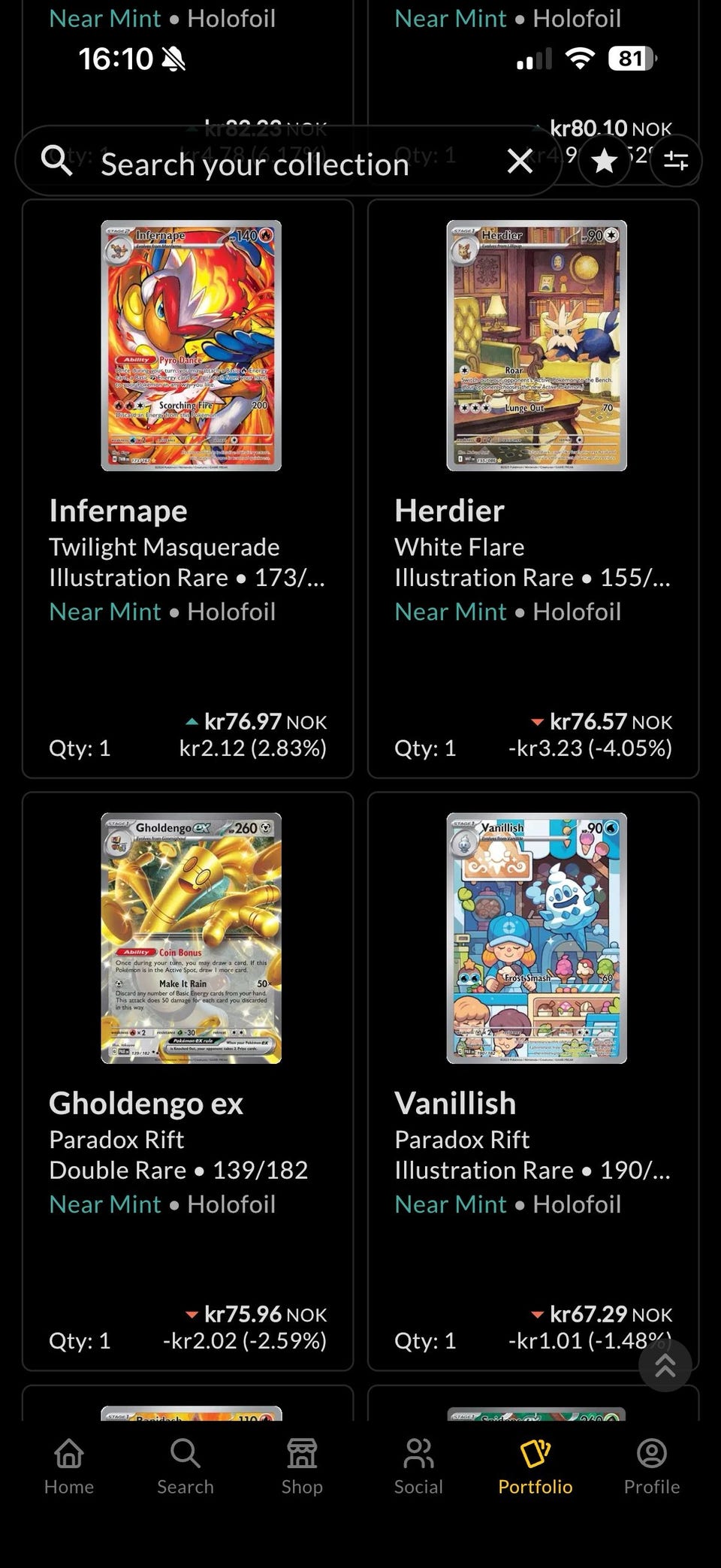Image resolution: width=721 pixels, height=1568 pixels.
Task: Tap the Search your collection field
Action: click(x=255, y=163)
